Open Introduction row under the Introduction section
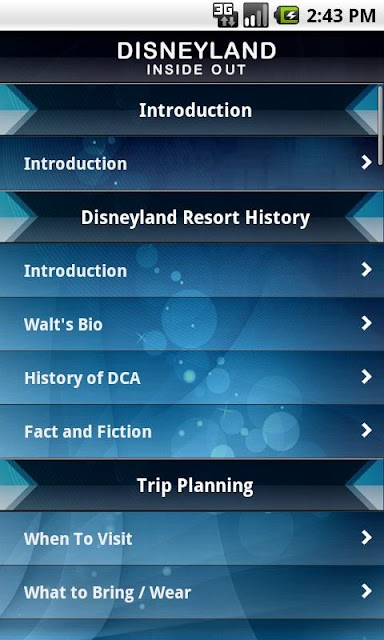Screen dimensions: 384x640 [192, 163]
